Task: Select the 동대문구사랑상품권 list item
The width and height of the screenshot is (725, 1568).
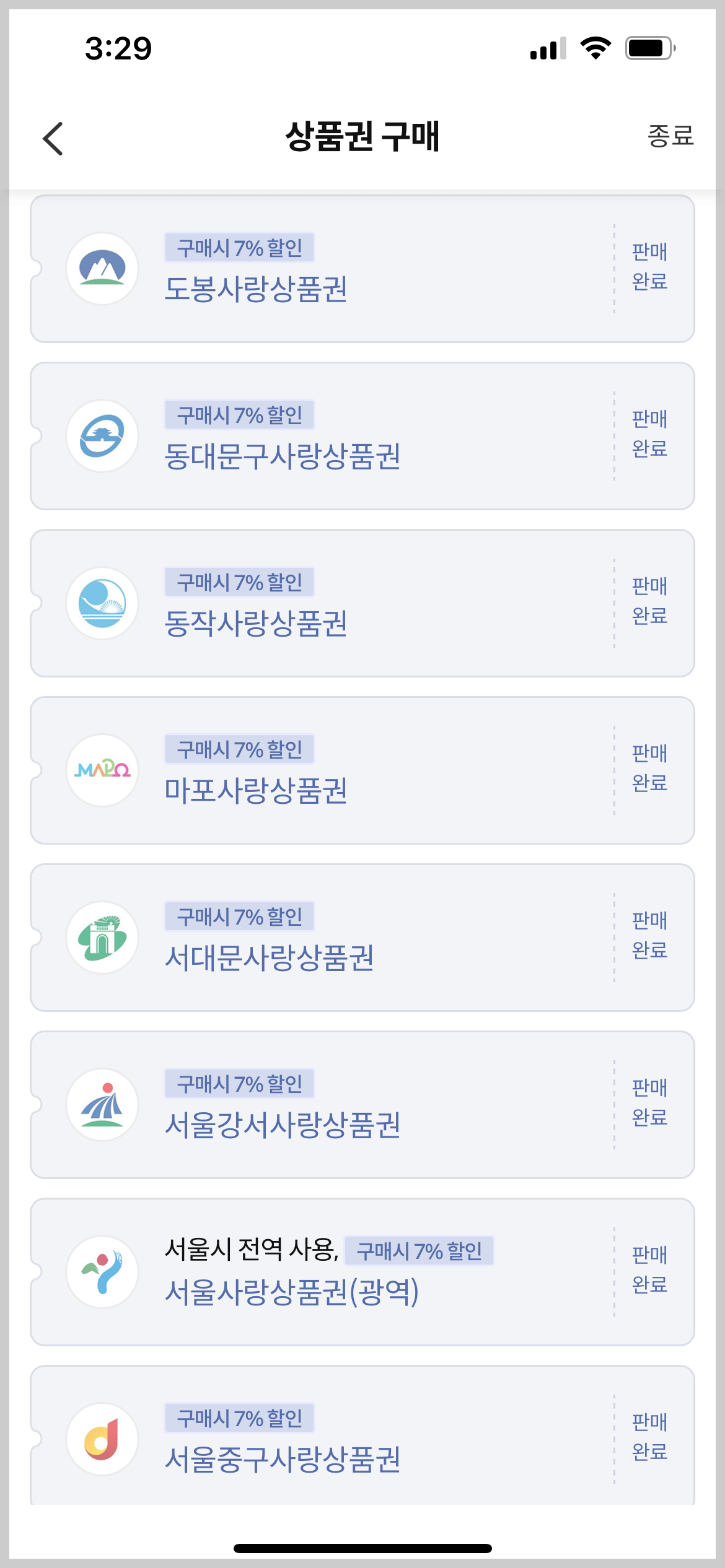Action: (x=362, y=435)
